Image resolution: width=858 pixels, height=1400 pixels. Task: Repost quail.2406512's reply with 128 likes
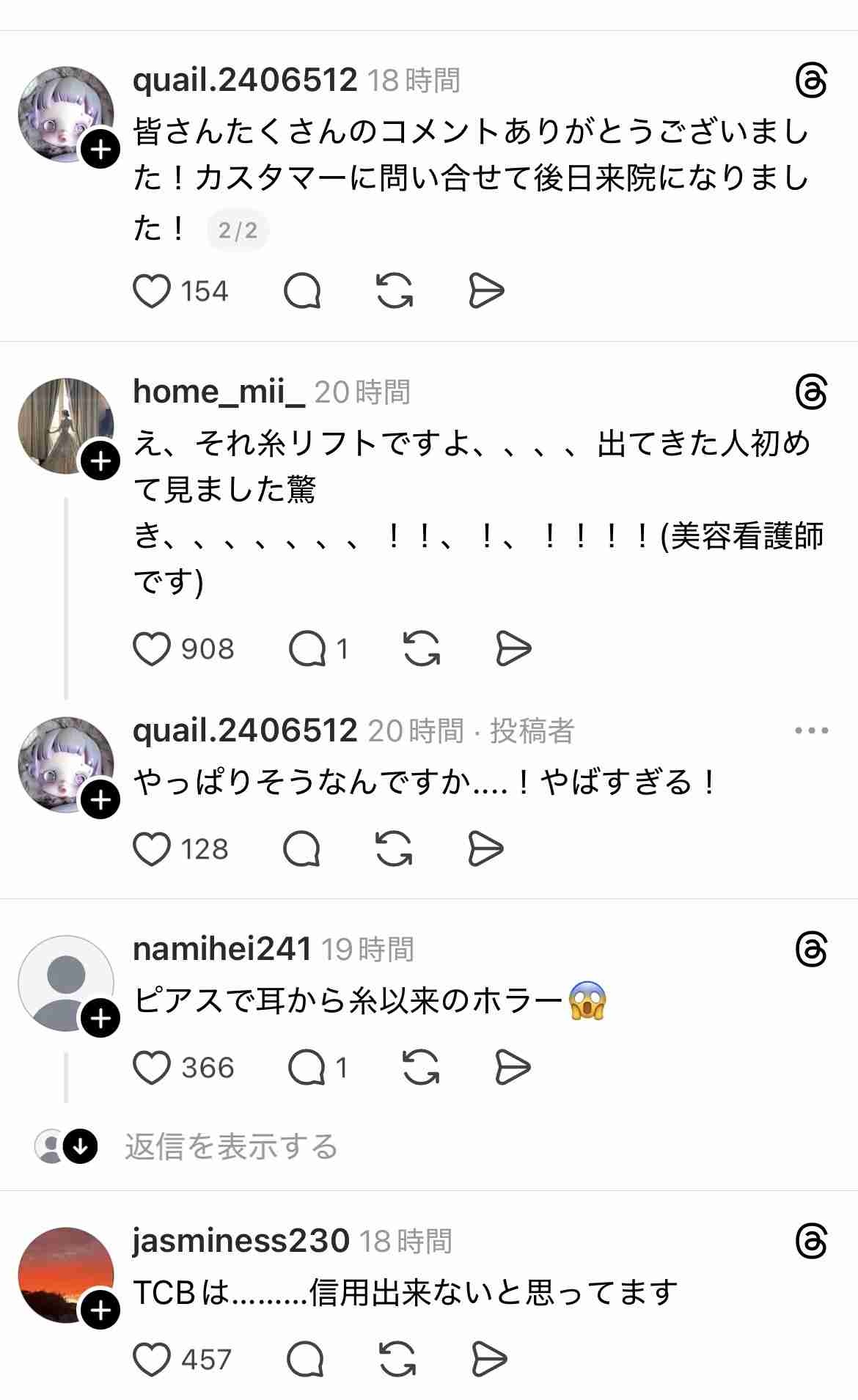tap(394, 849)
